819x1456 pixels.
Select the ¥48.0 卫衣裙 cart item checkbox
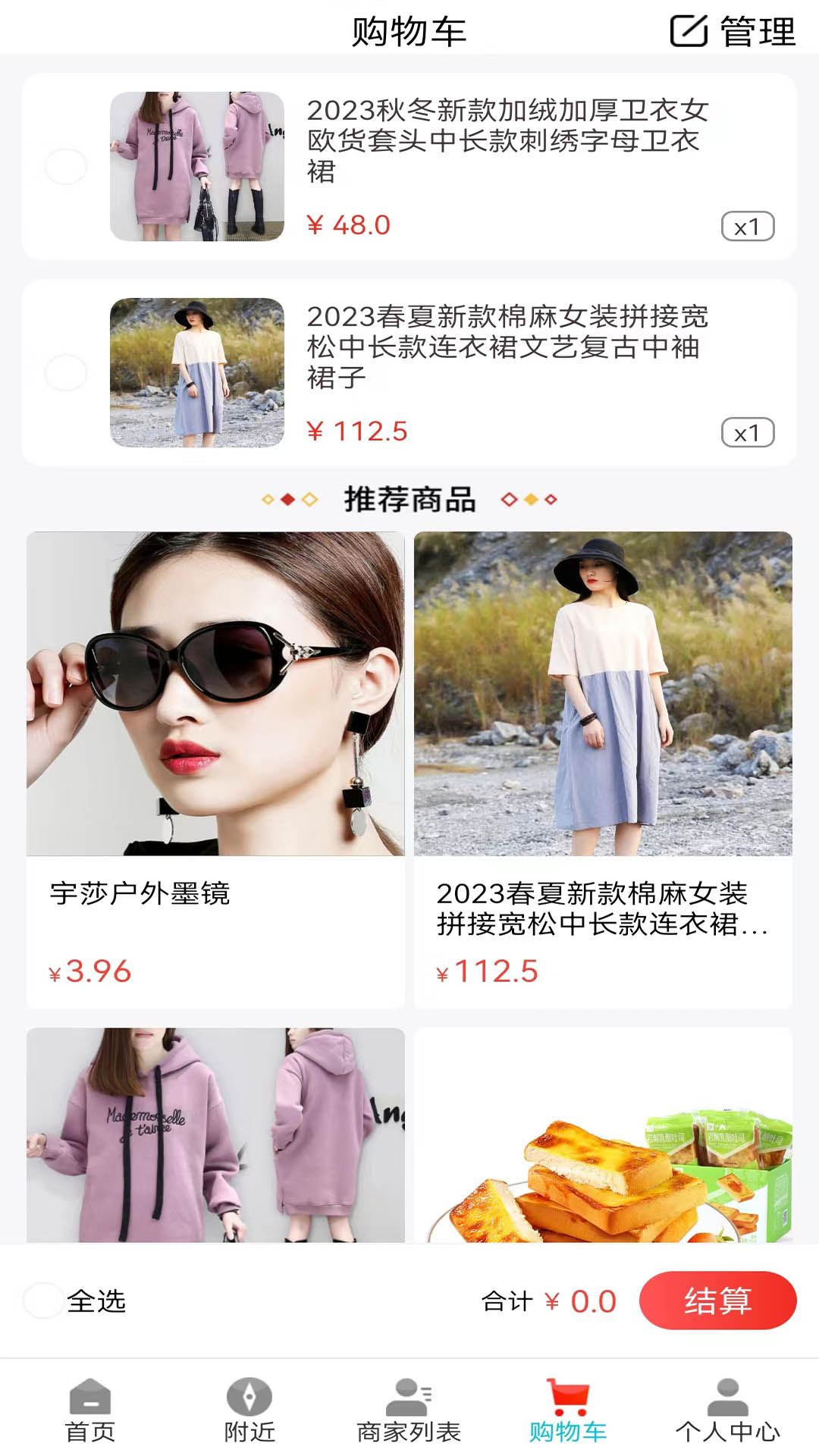coord(66,166)
